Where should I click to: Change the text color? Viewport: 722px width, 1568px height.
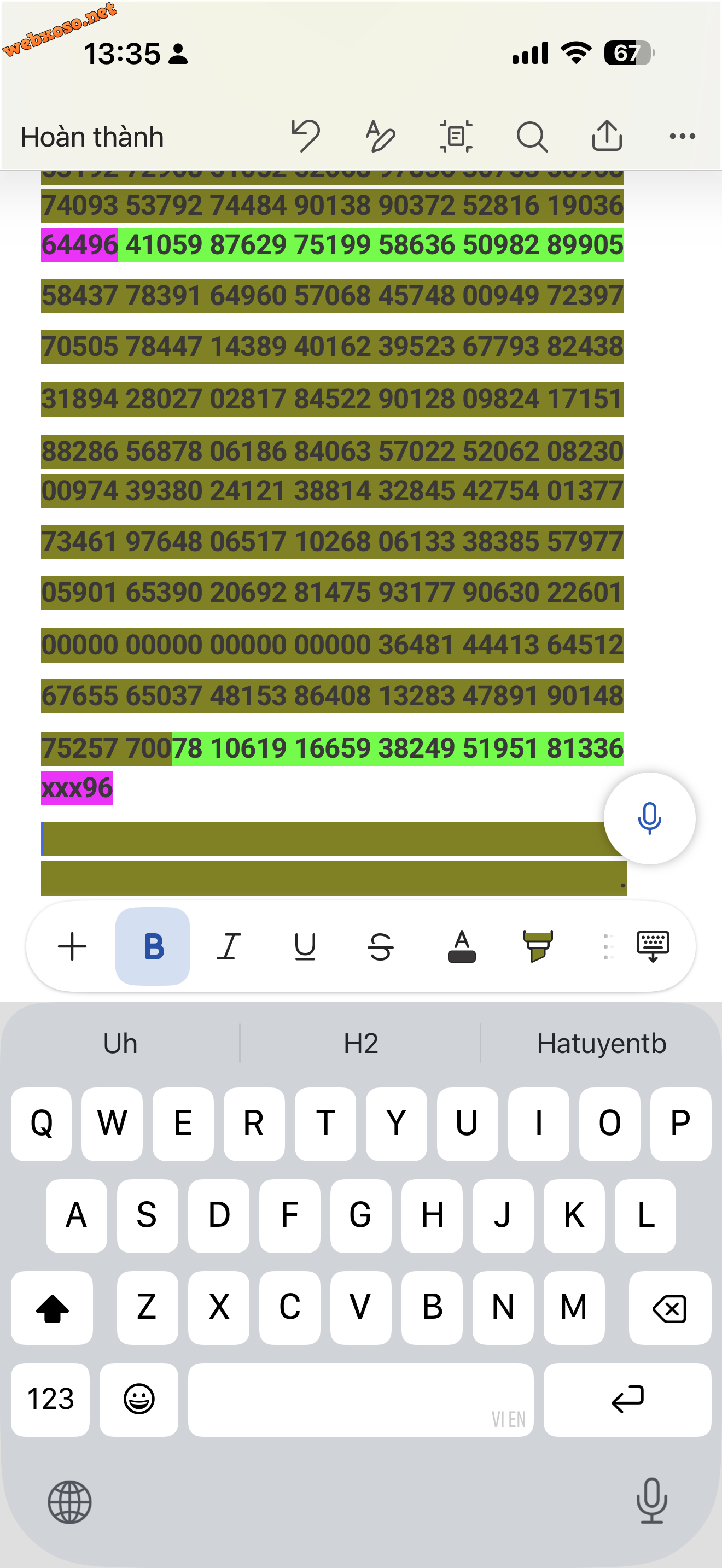tap(462, 946)
